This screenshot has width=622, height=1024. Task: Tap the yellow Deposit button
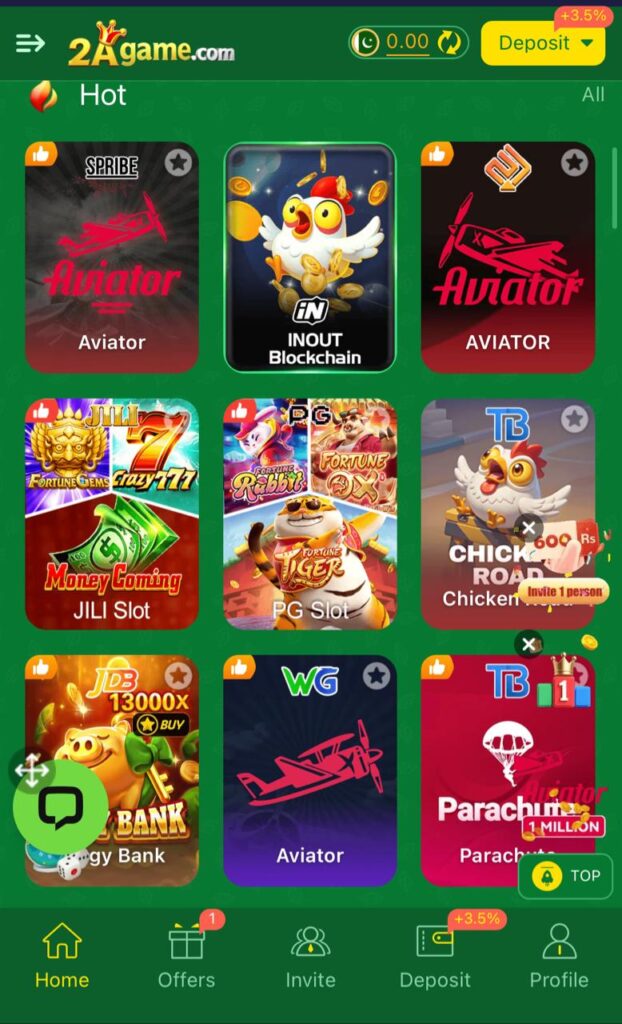tap(543, 43)
